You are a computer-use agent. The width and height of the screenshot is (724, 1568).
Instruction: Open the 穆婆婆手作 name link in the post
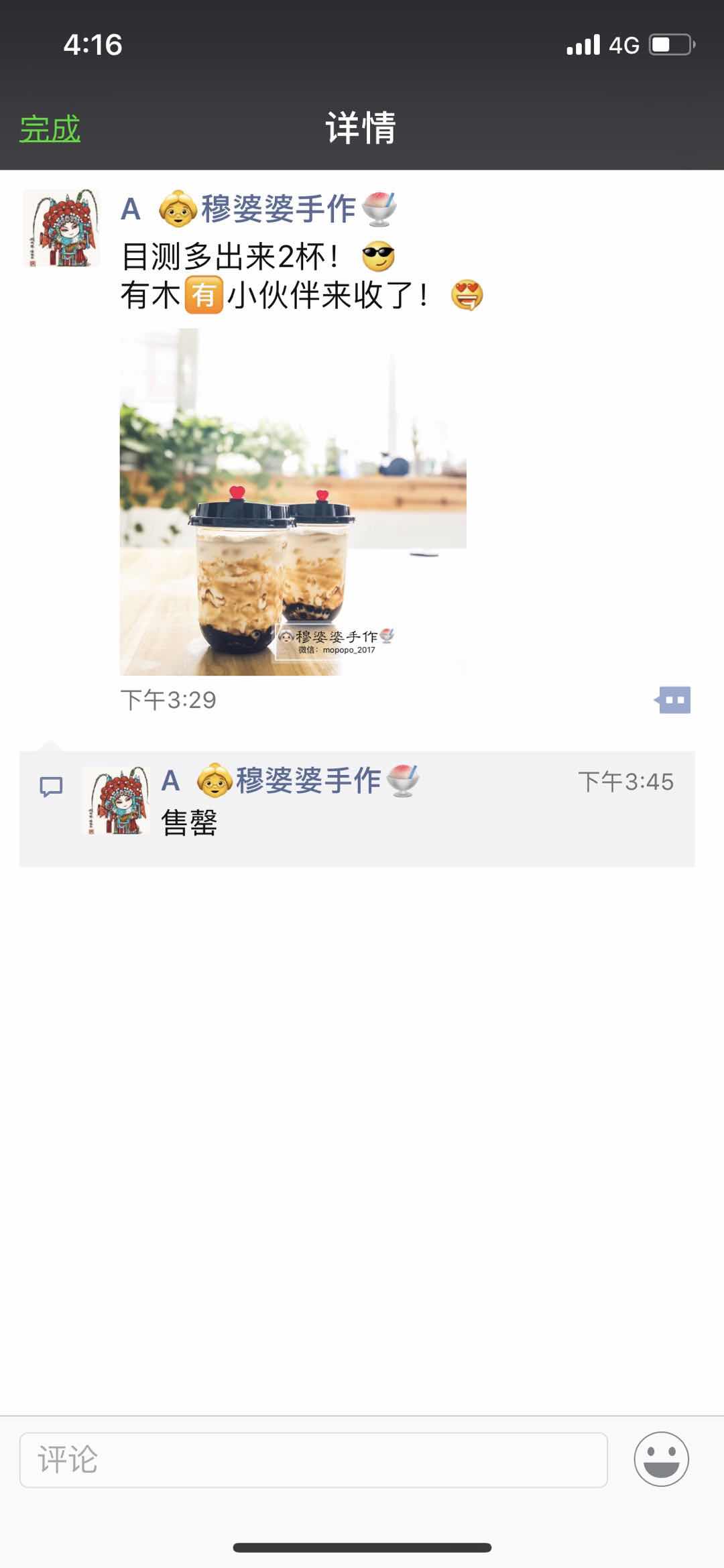(x=259, y=209)
